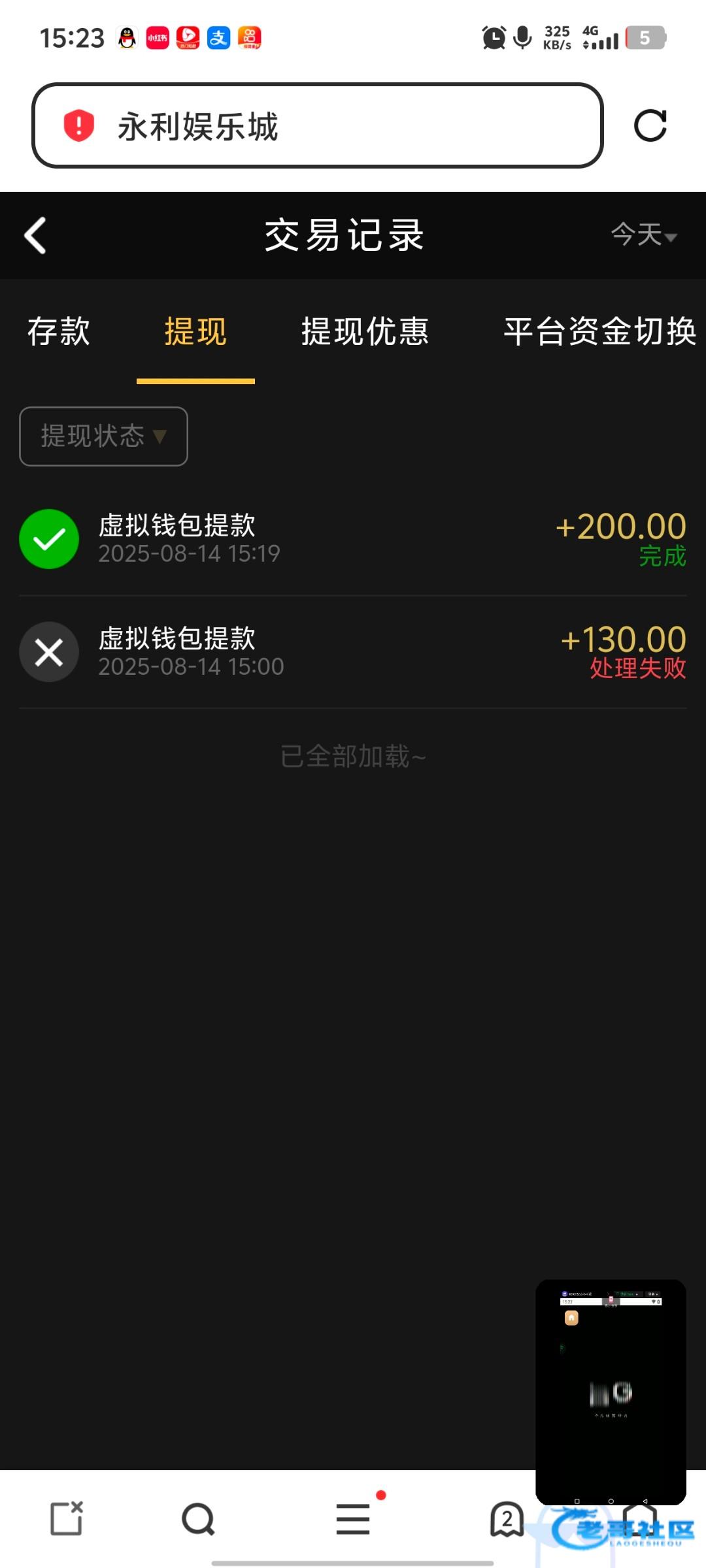Viewport: 706px width, 1568px height.
Task: Open the browser hamburger menu
Action: tap(353, 1519)
